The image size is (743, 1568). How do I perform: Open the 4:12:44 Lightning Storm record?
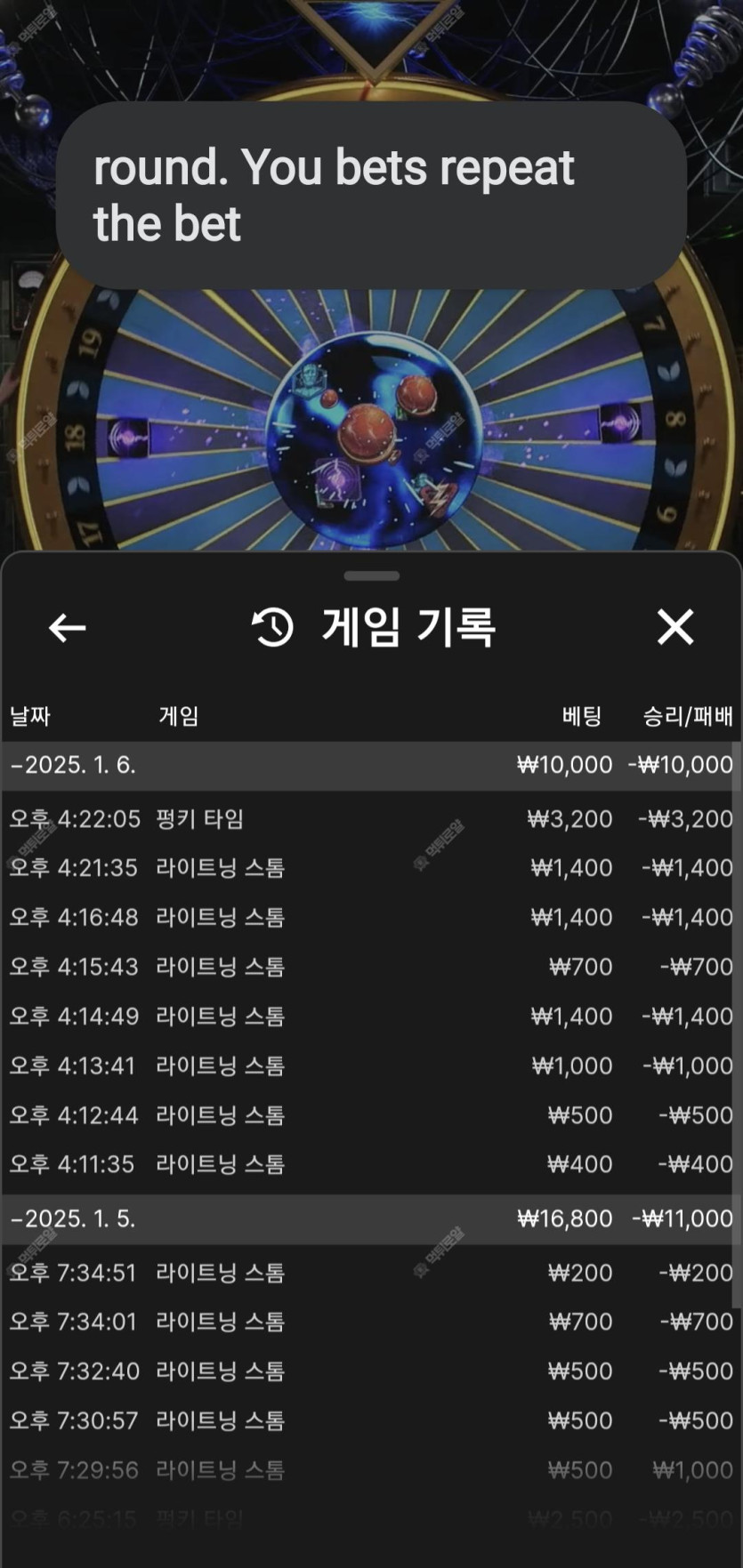[369, 1114]
